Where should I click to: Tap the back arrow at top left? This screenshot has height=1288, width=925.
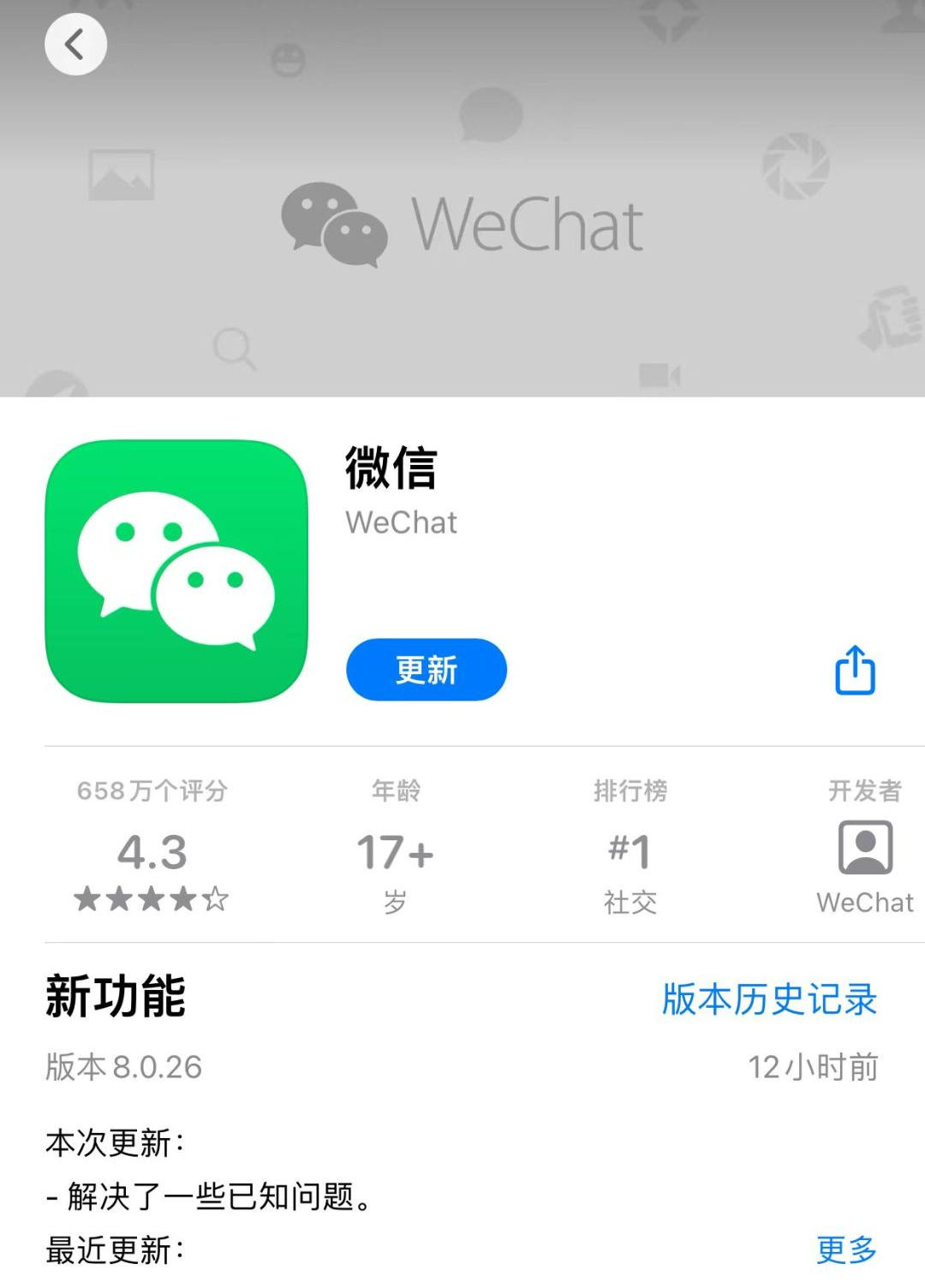75,45
